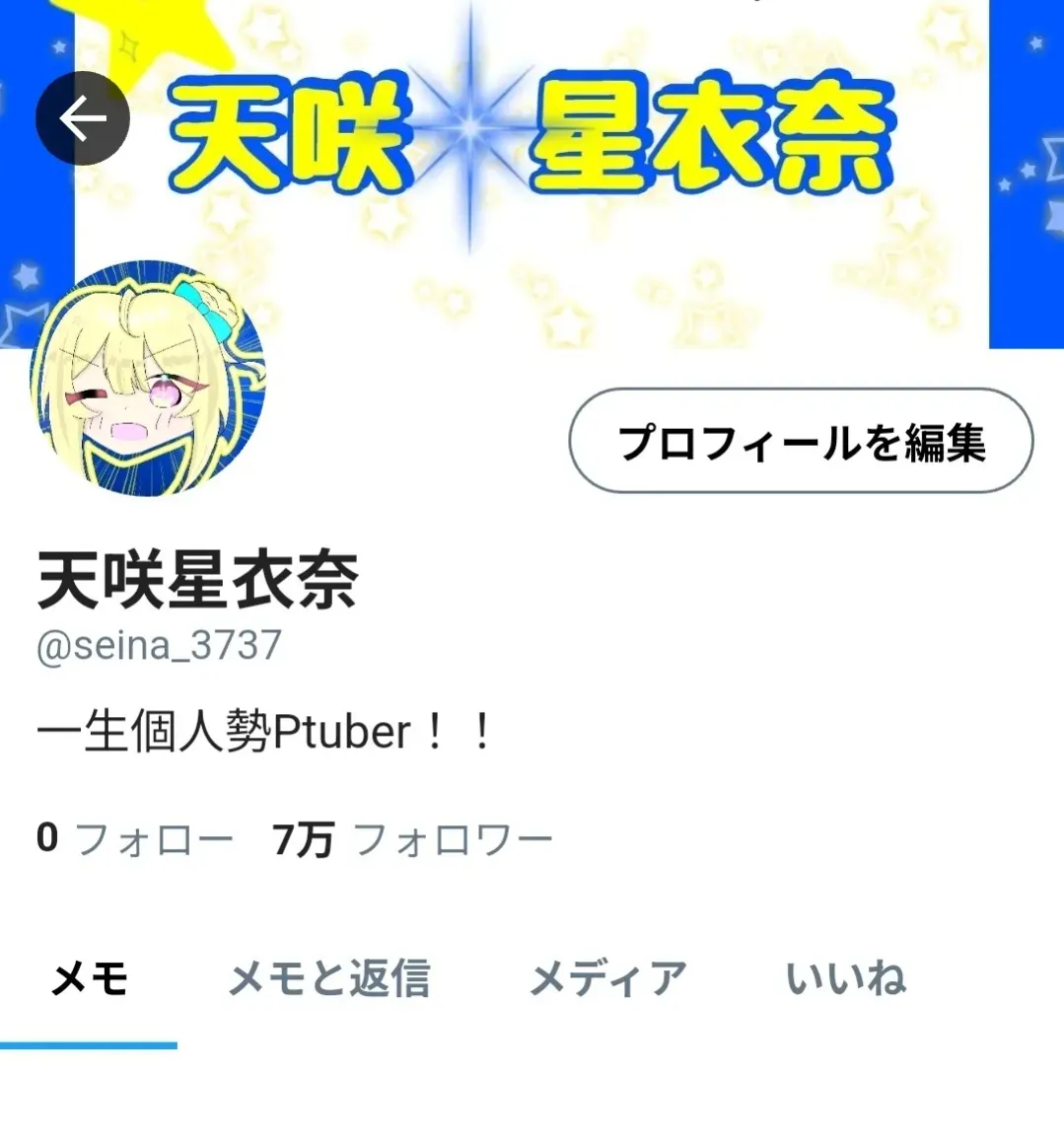Viewport: 1064px width, 1147px height.
Task: Switch to the メモと返信 tab
Action: [329, 979]
